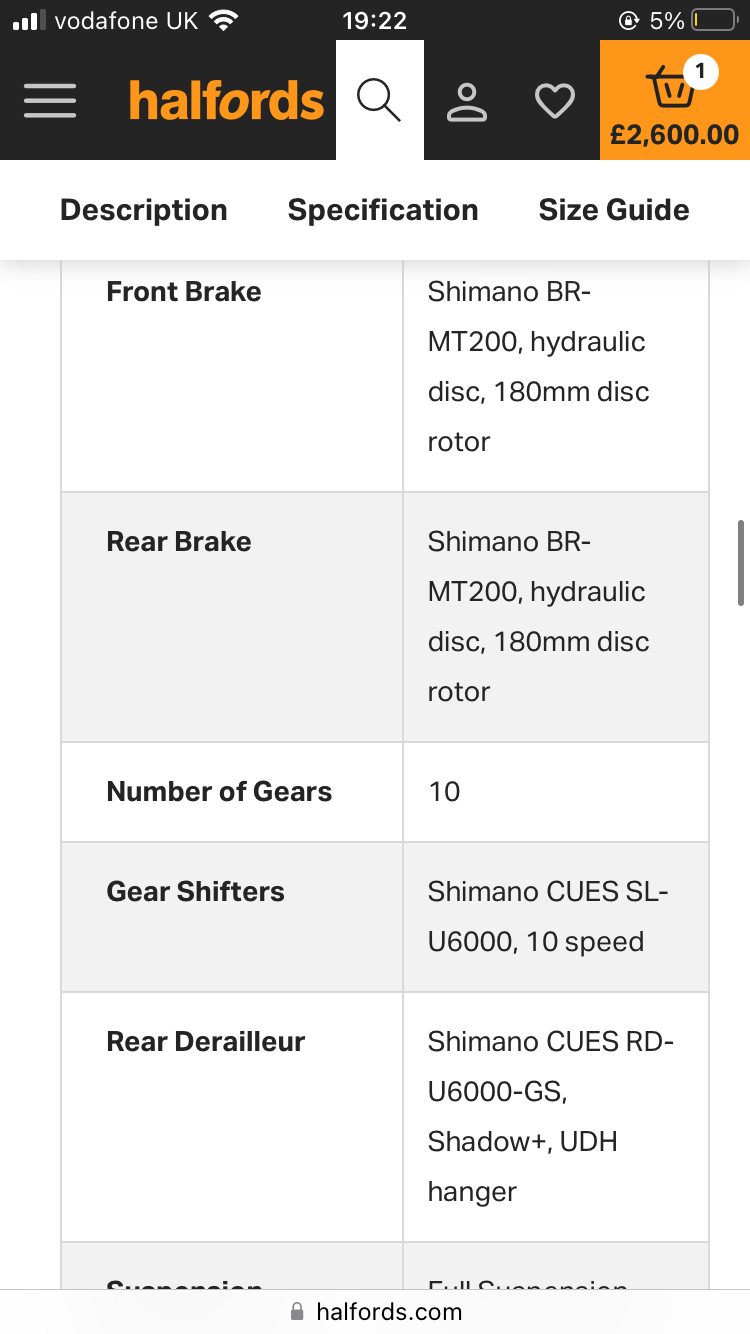This screenshot has height=1334, width=750.
Task: Switch to the Description tab
Action: (144, 210)
